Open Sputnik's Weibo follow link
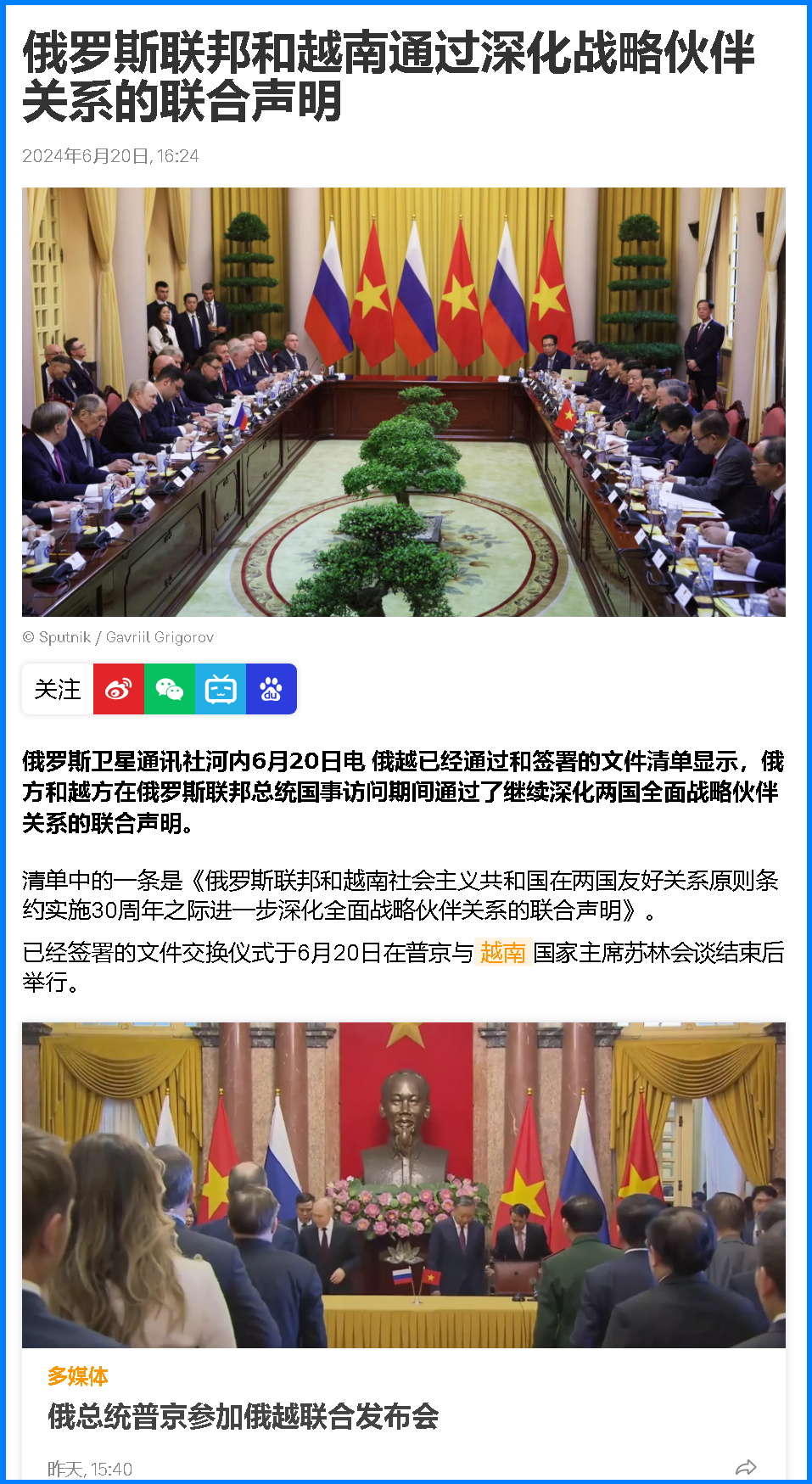 click(x=118, y=689)
